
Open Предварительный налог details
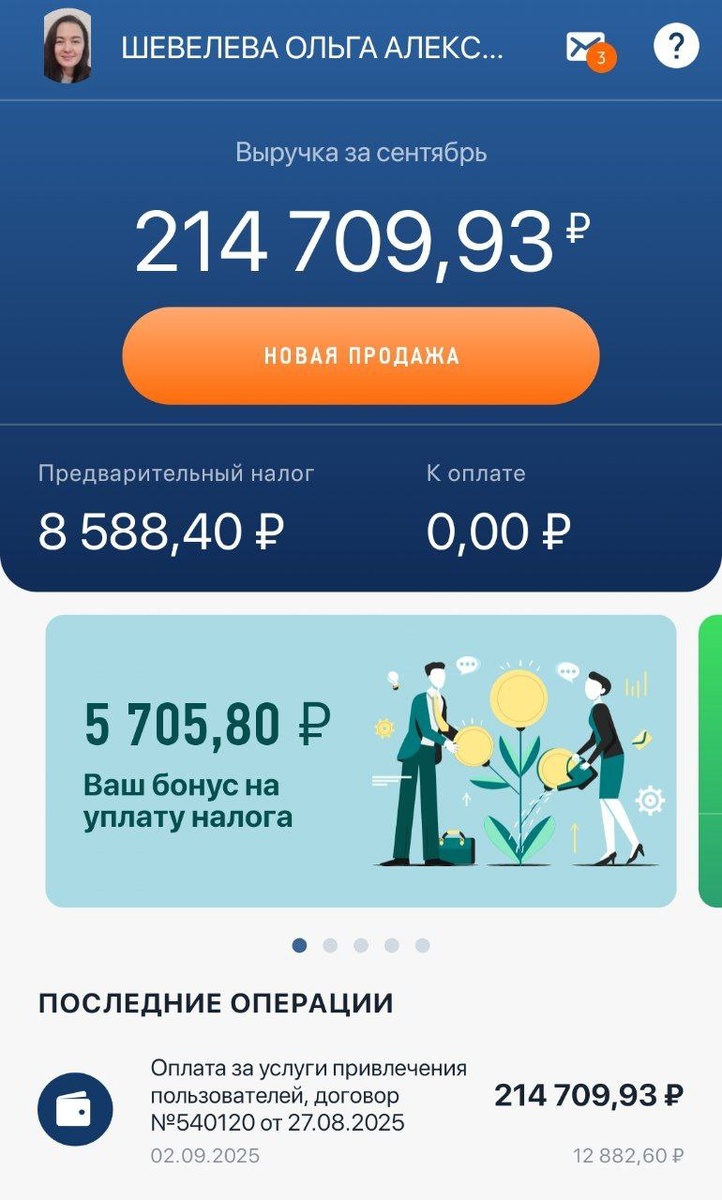pyautogui.click(x=175, y=510)
